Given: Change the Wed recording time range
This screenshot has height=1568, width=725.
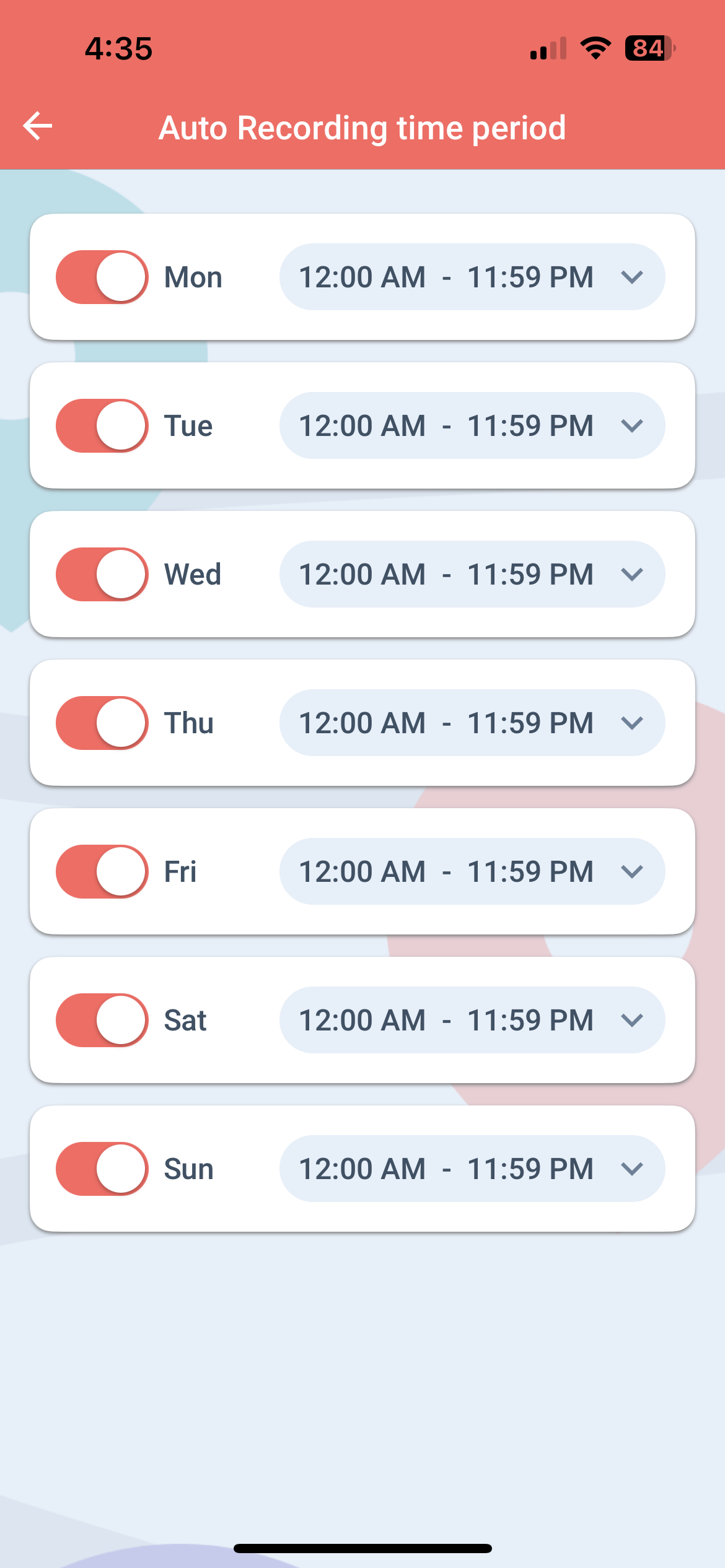Looking at the screenshot, I should pos(472,574).
